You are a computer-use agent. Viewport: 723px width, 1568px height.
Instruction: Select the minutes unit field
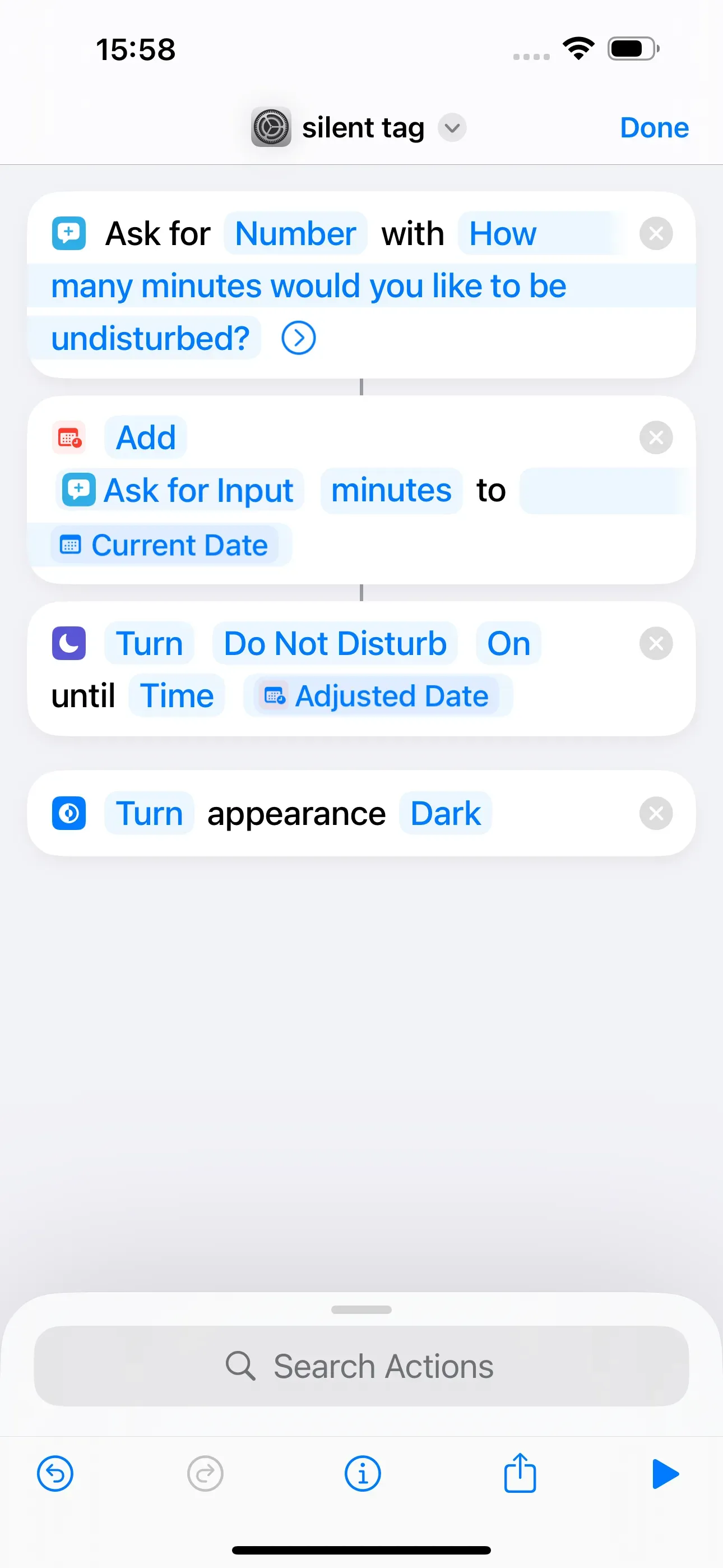click(391, 491)
